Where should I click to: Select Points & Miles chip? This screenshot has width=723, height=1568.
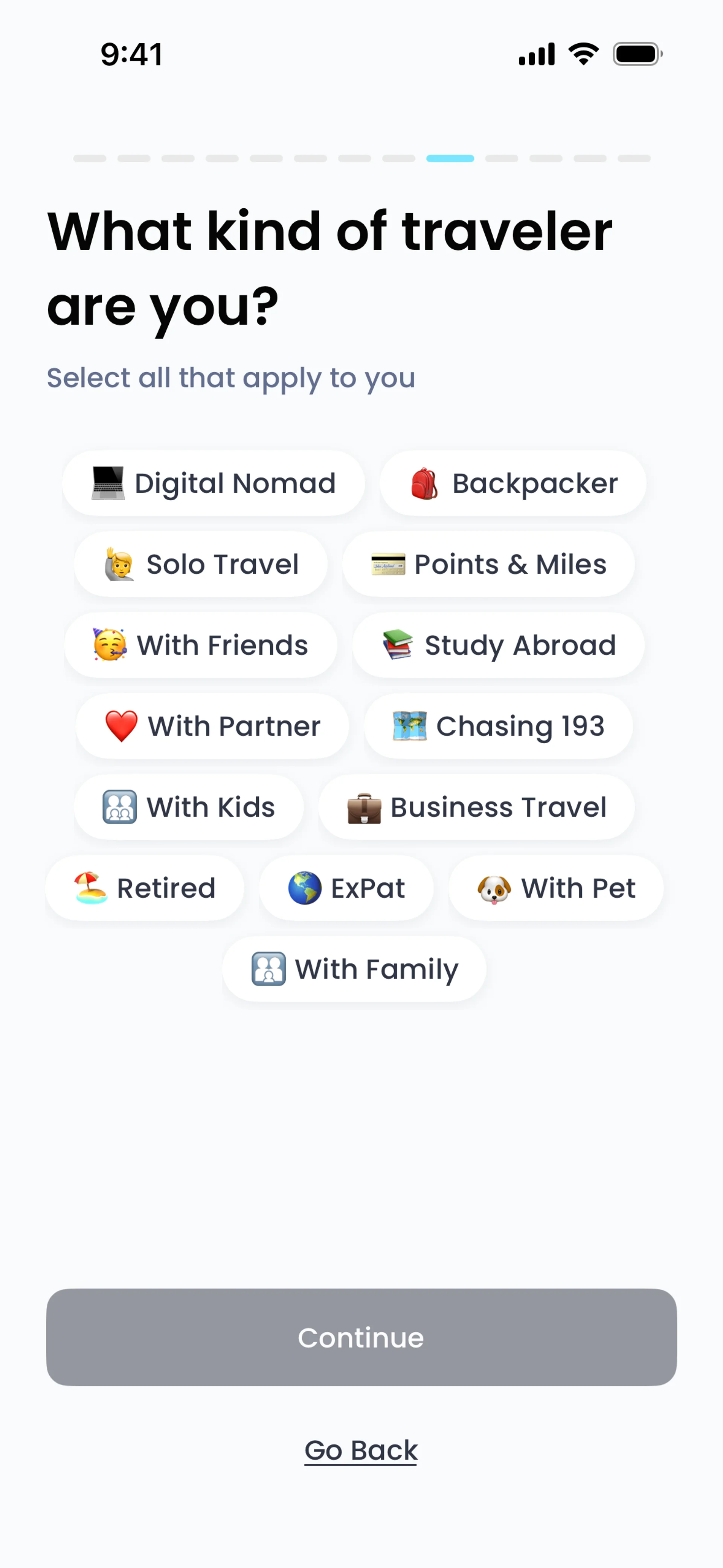489,564
